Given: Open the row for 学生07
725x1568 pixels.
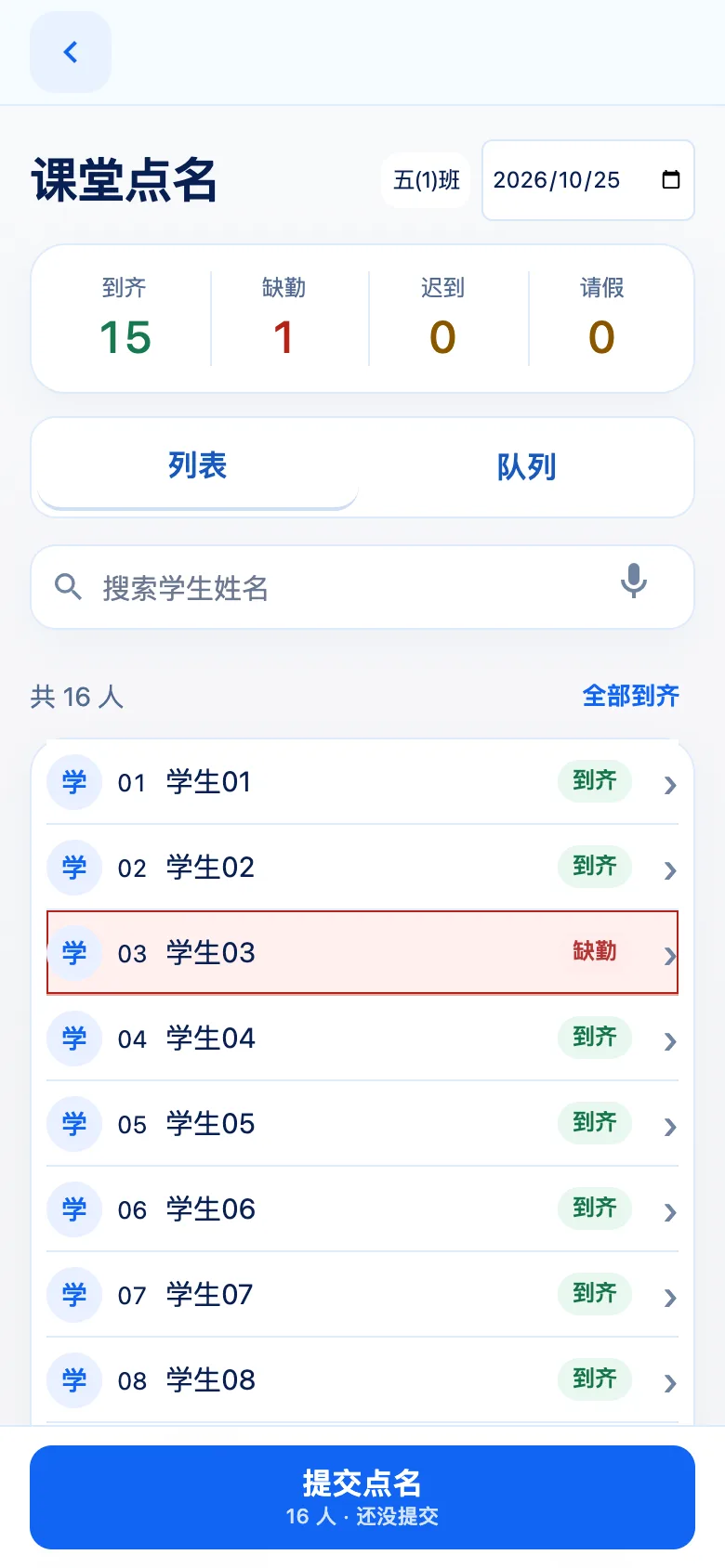Looking at the screenshot, I should coord(362,1295).
